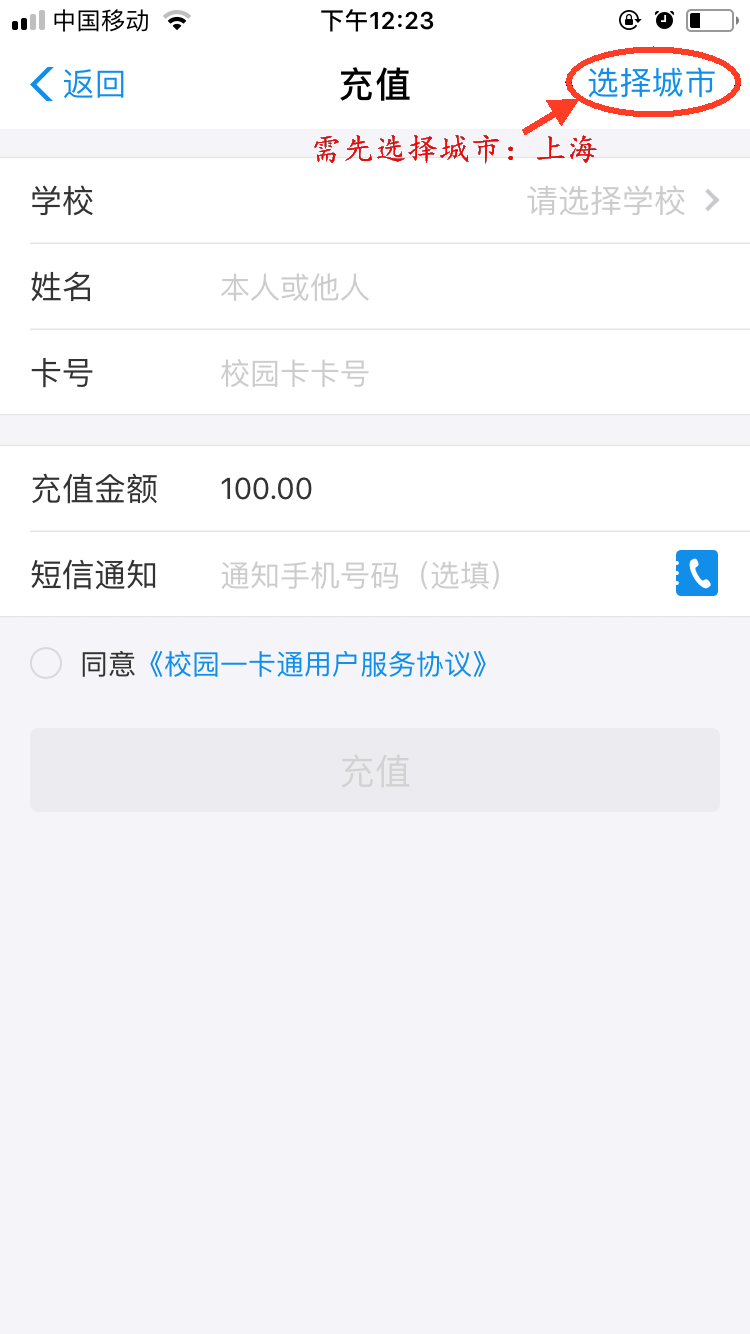The image size is (750, 1334).
Task: Go back with the 返回 button
Action: click(78, 85)
